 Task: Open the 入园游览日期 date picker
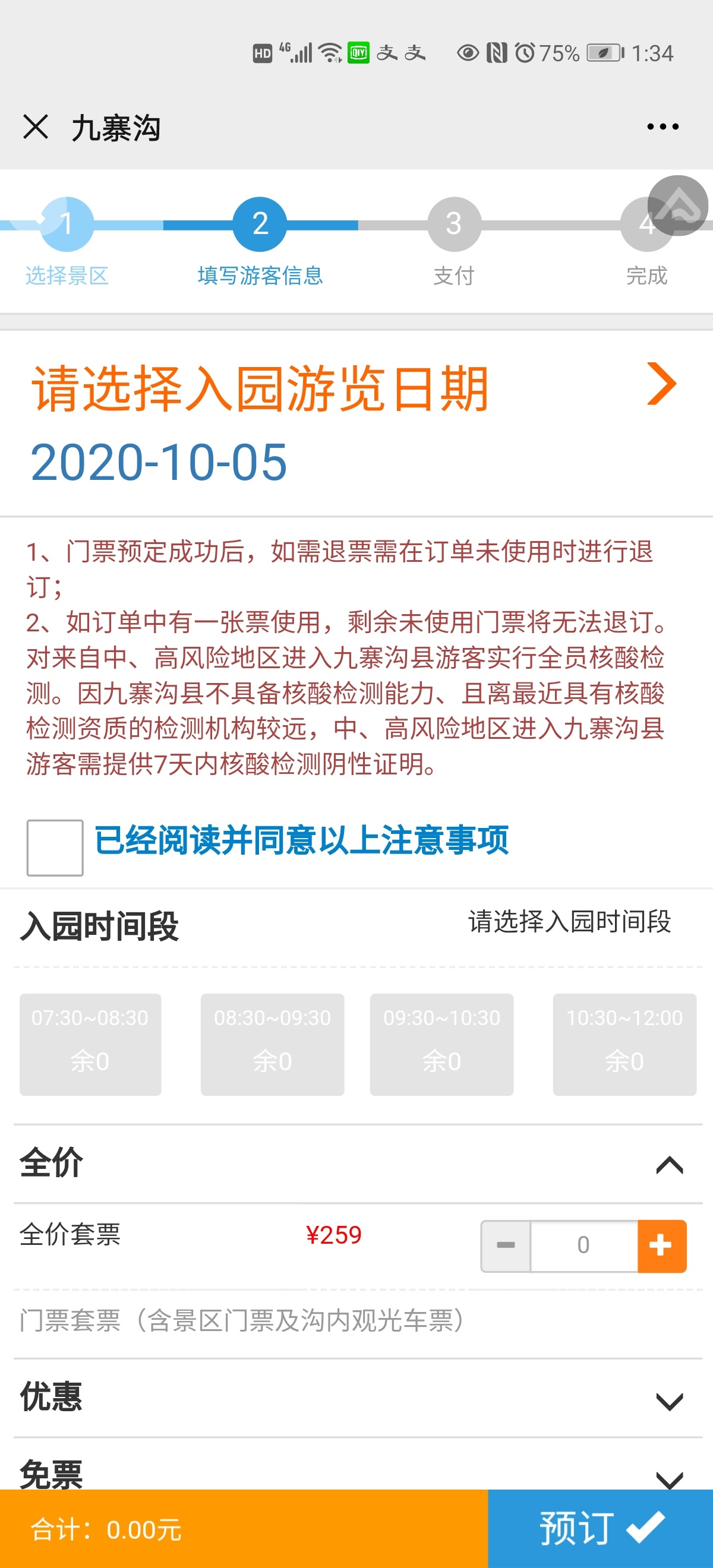pyautogui.click(x=662, y=384)
